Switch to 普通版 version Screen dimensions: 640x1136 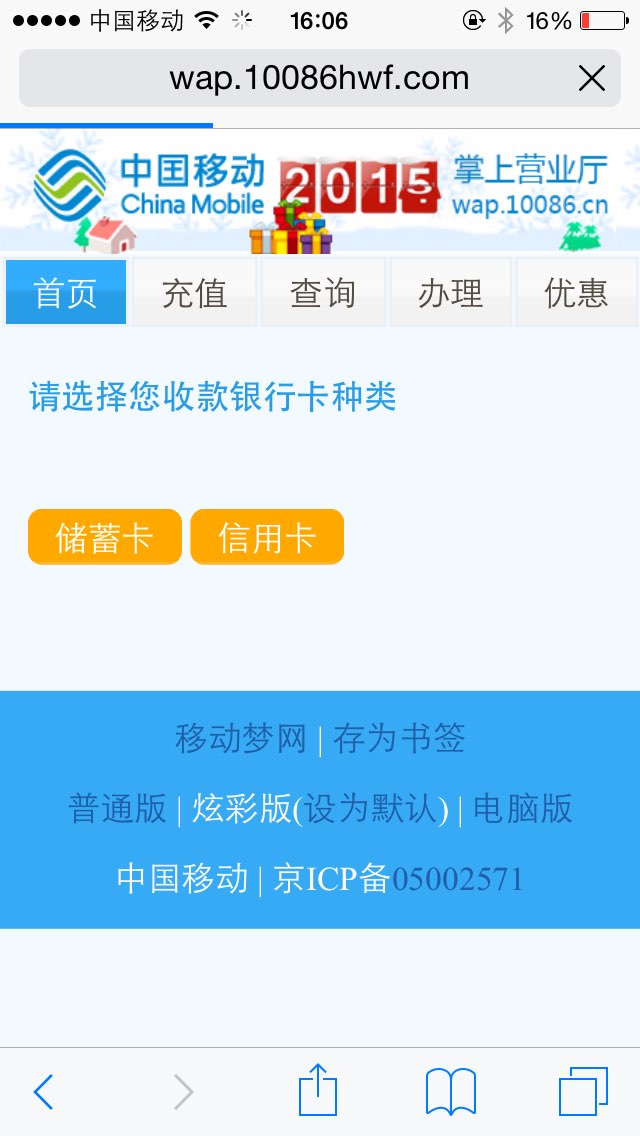pyautogui.click(x=117, y=808)
